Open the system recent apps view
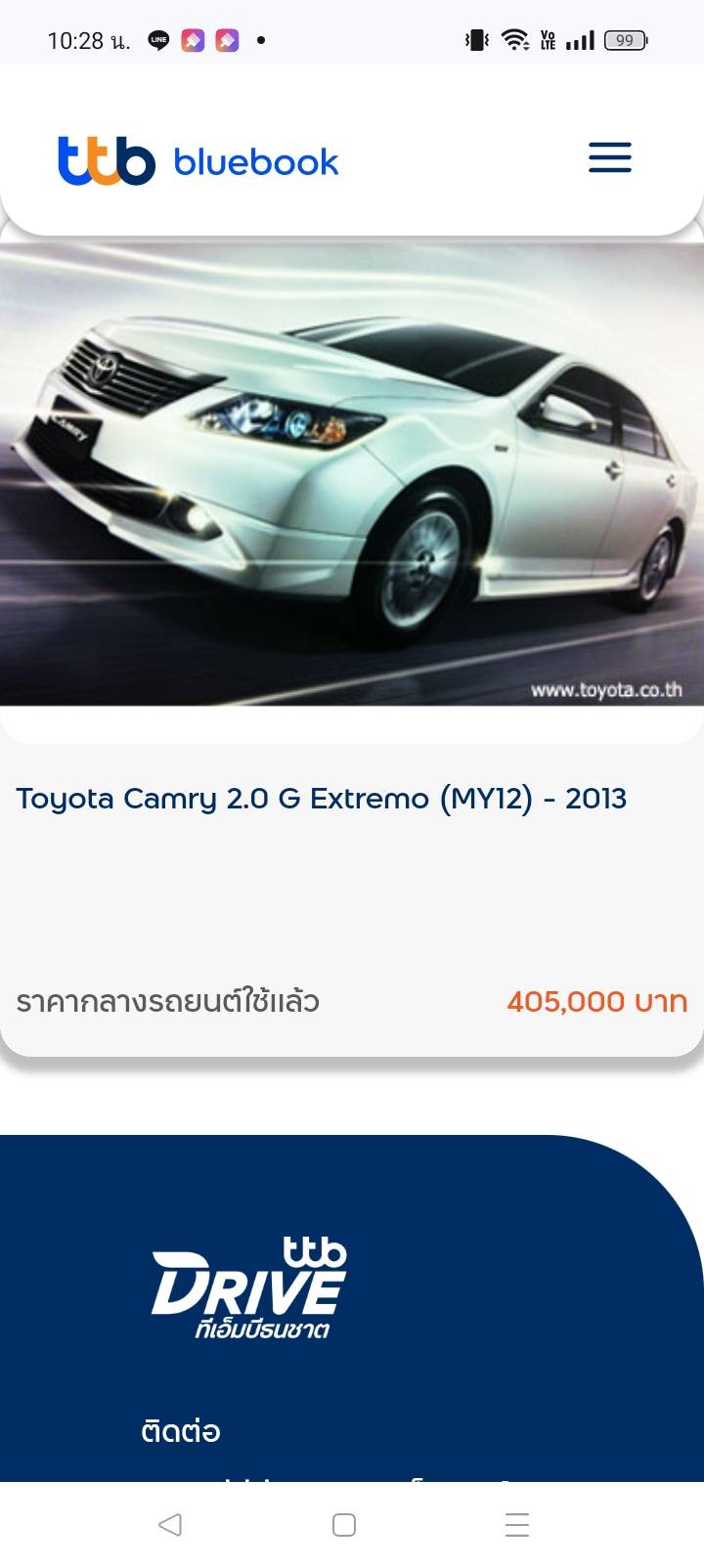704x1568 pixels. pyautogui.click(x=516, y=1524)
